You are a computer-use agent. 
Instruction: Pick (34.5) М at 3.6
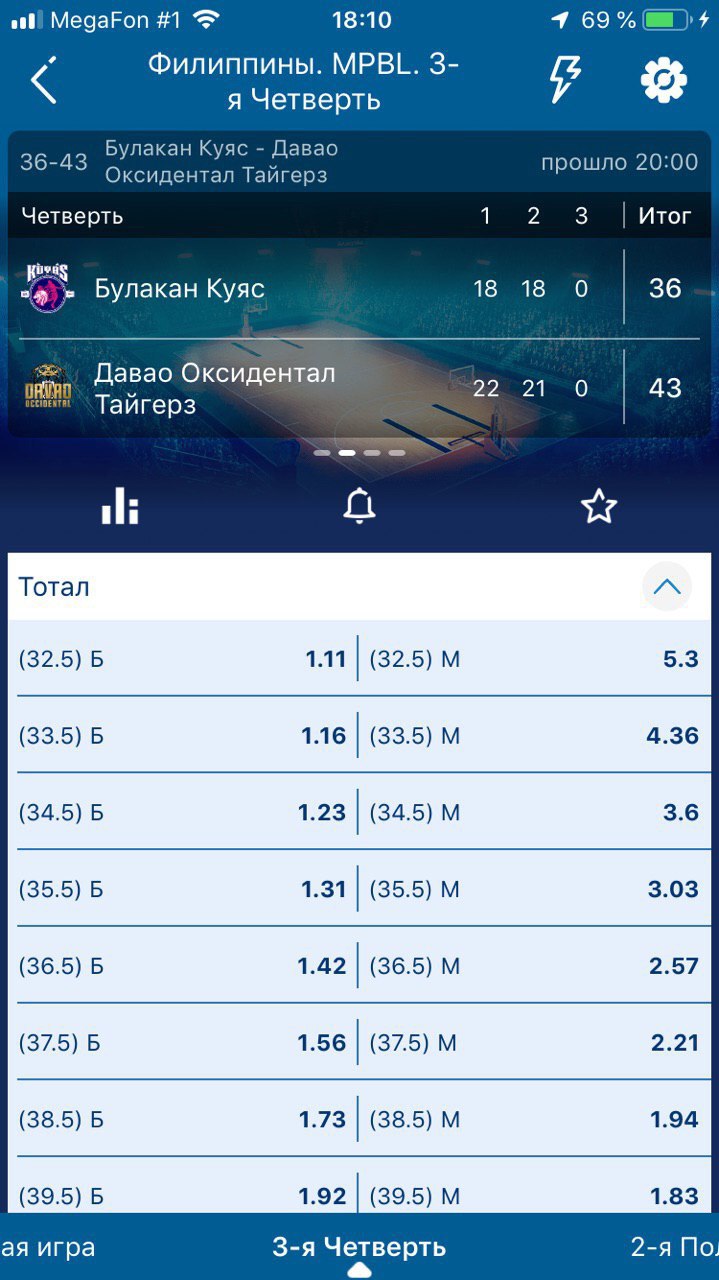[534, 812]
